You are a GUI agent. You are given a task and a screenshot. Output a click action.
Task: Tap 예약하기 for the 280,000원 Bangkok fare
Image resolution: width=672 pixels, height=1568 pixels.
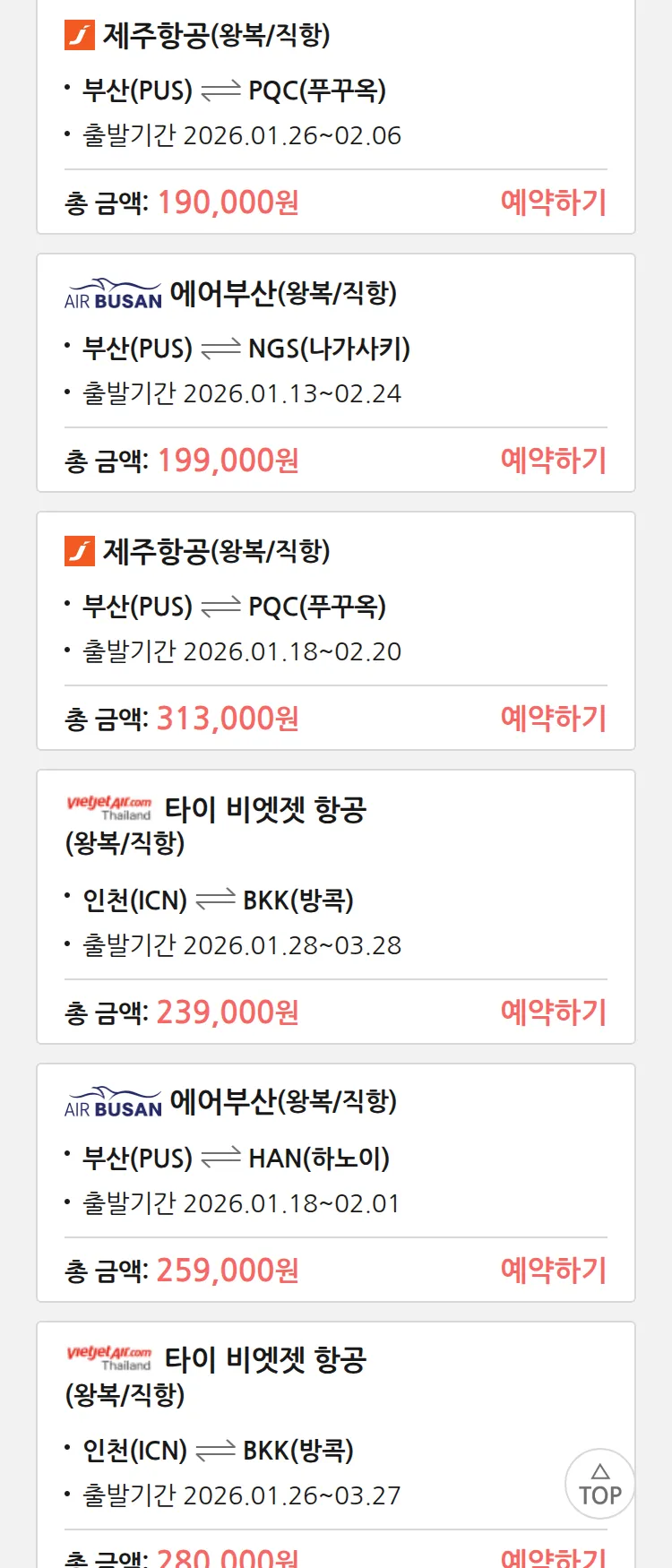tap(553, 1557)
